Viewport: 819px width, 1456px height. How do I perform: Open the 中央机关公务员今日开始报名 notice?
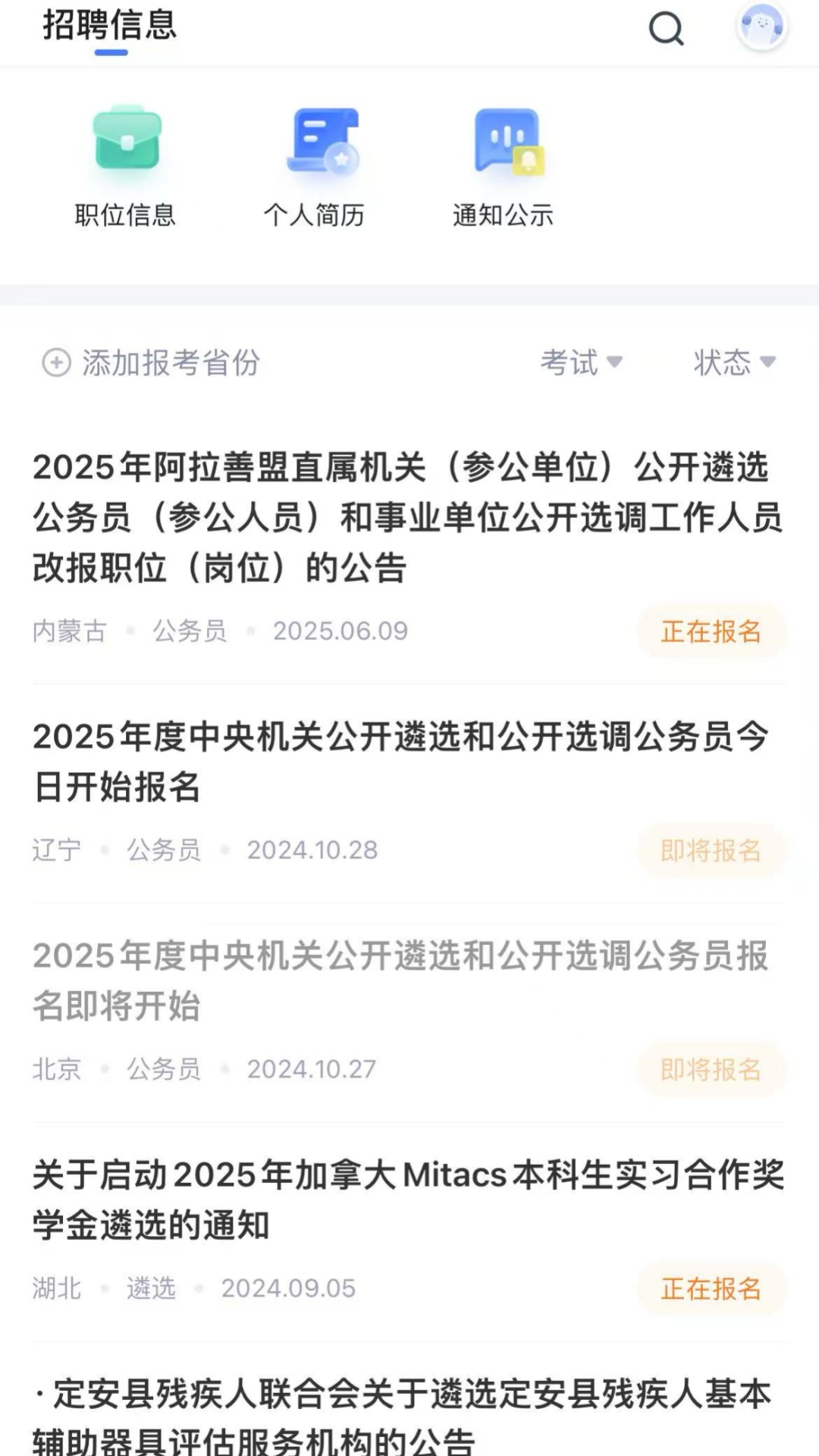pos(402,761)
